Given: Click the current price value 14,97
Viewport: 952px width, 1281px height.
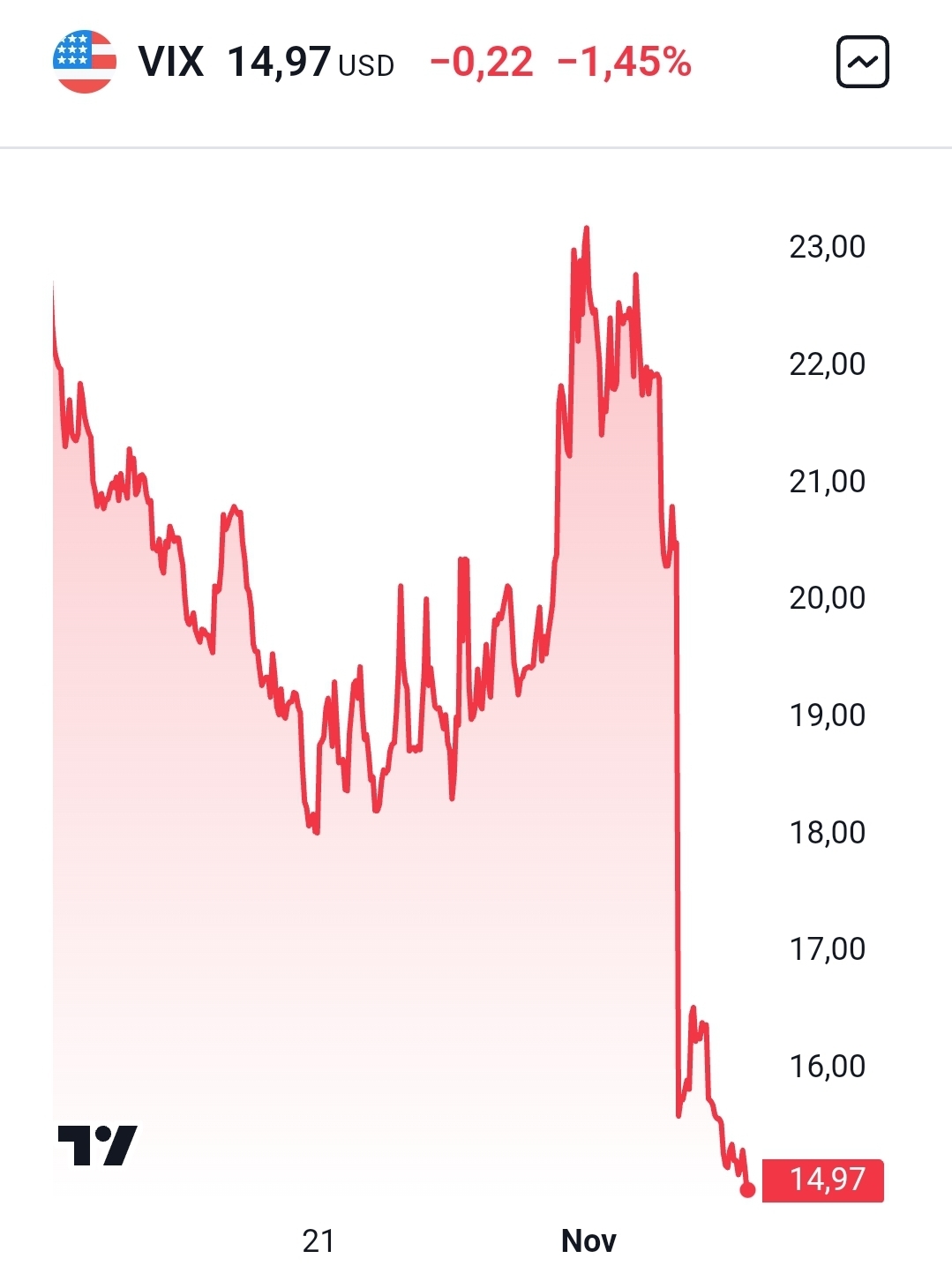Looking at the screenshot, I should click(277, 61).
